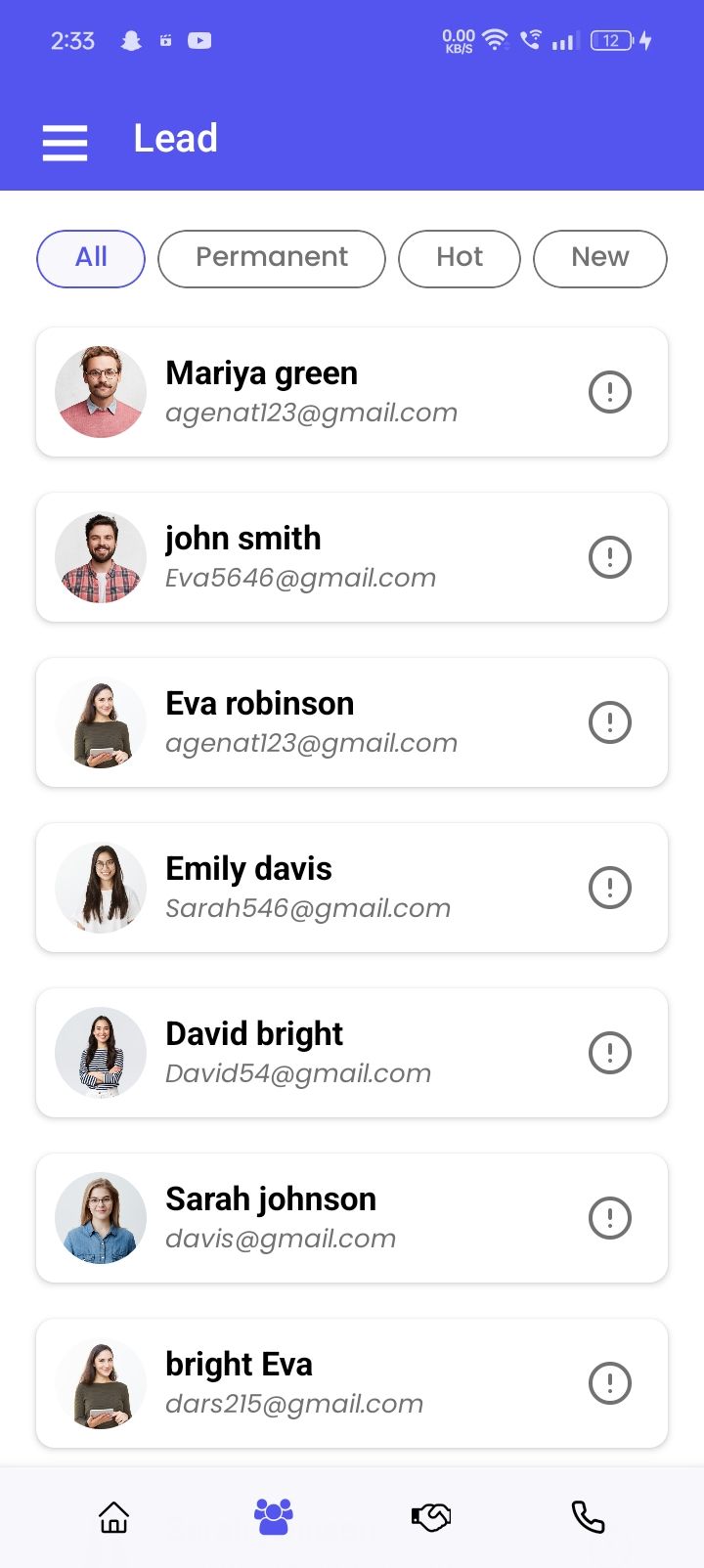Switch to the New leads filter

click(x=600, y=259)
